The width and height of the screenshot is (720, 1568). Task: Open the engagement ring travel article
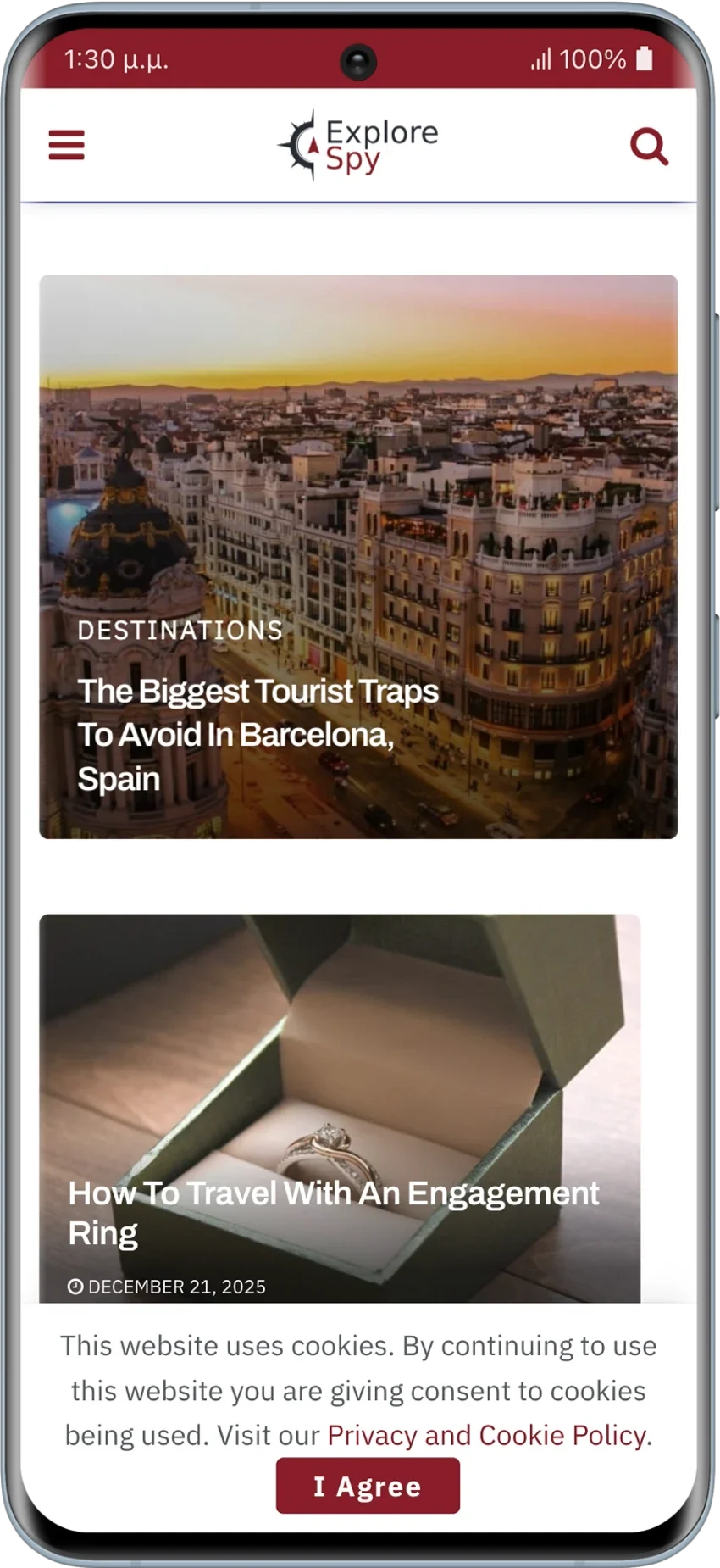pyautogui.click(x=333, y=1212)
